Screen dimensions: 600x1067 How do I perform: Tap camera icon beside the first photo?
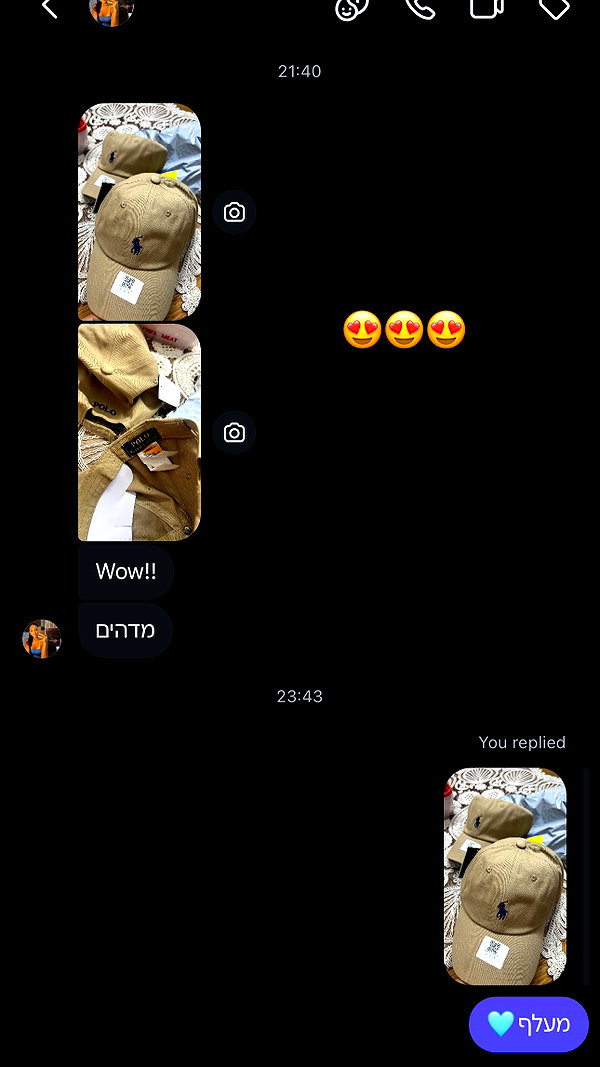click(x=234, y=212)
